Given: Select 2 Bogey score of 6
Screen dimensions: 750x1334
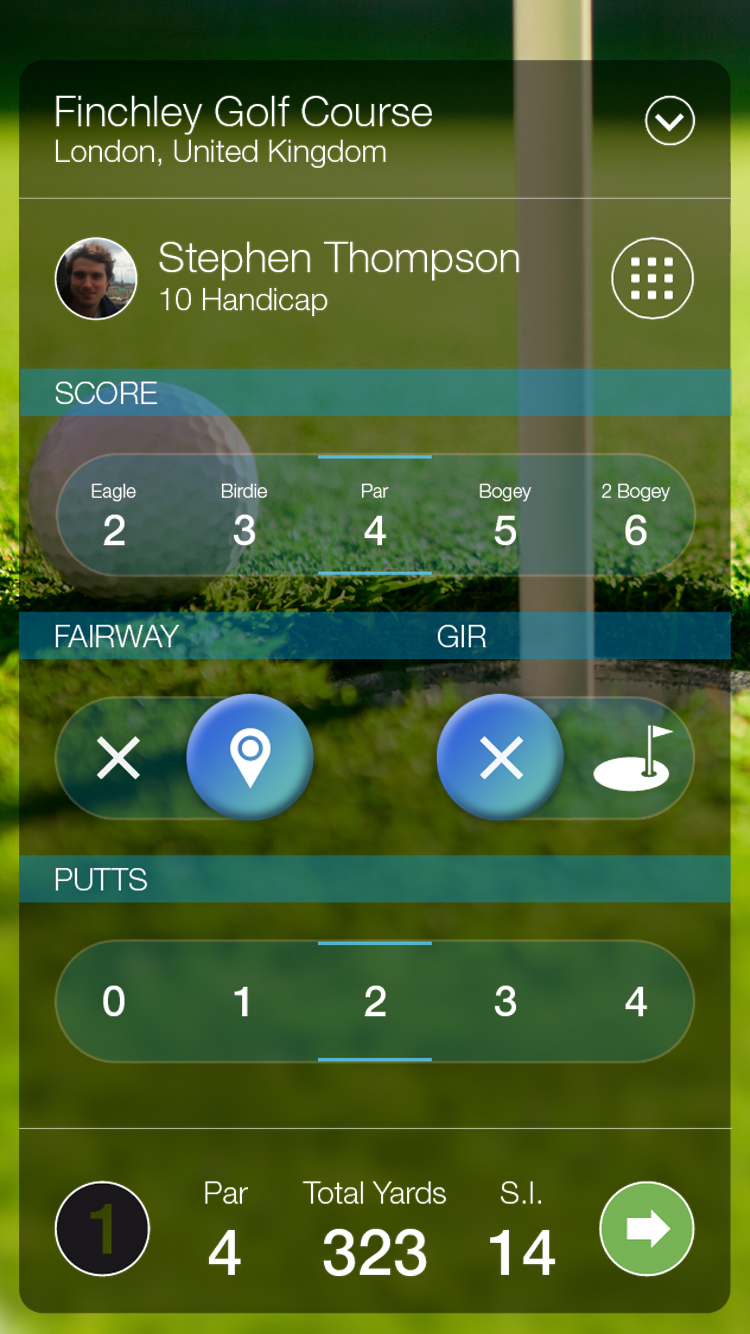Looking at the screenshot, I should point(636,516).
